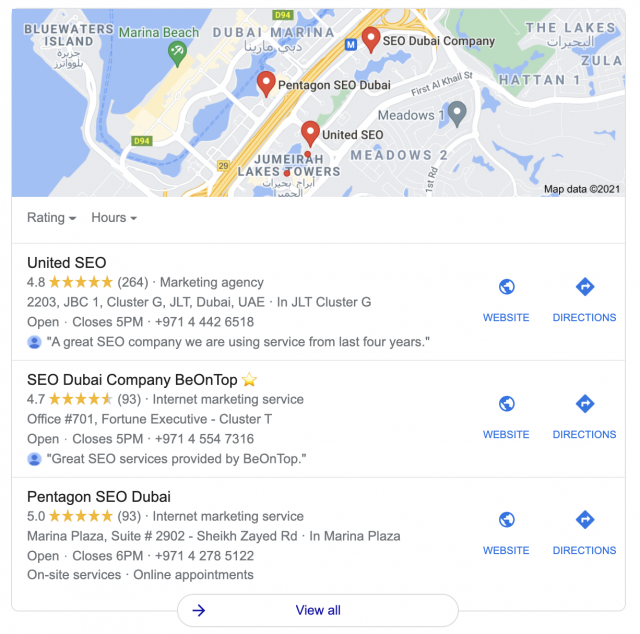Expand the Hours filter dropdown
640x634 pixels.
[x=113, y=218]
